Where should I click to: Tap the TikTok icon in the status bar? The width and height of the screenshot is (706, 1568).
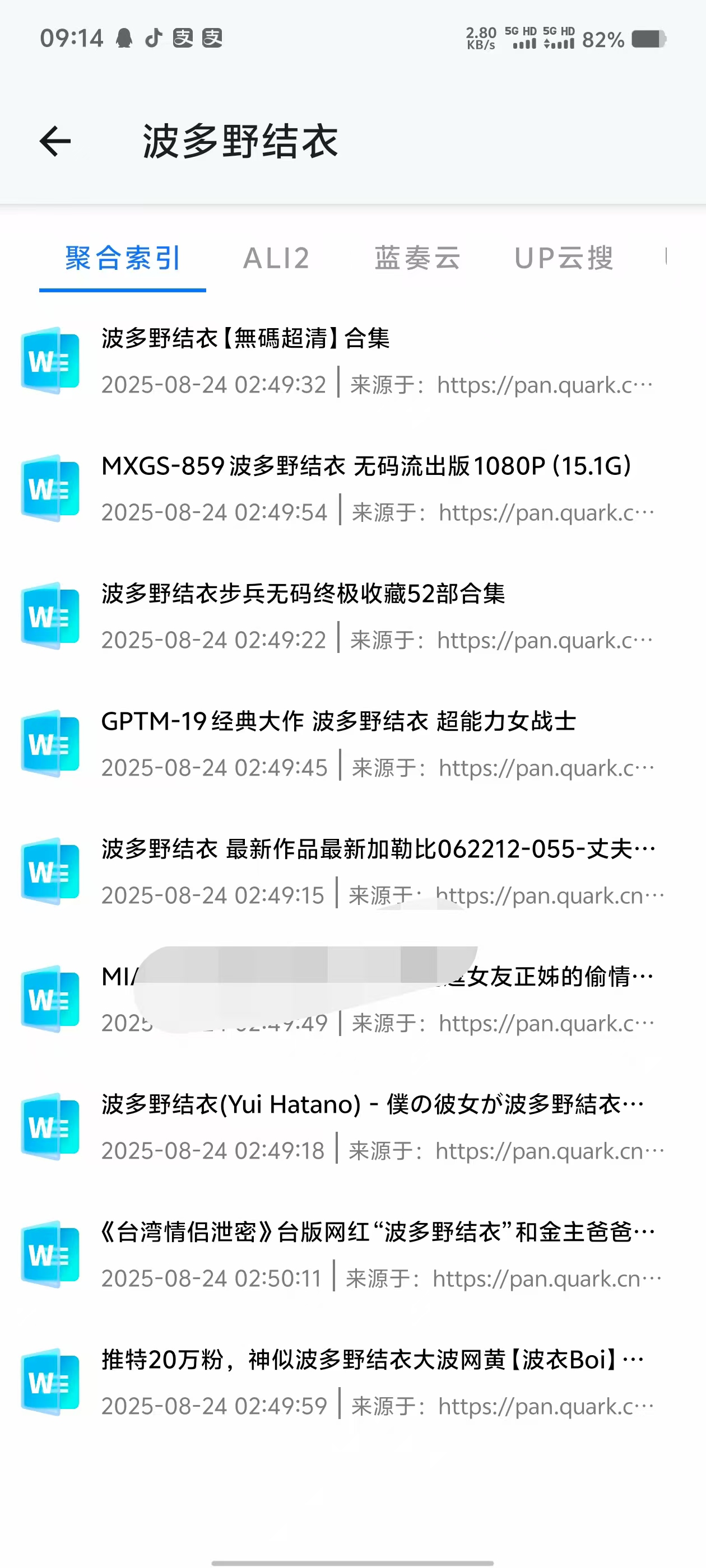tap(152, 38)
